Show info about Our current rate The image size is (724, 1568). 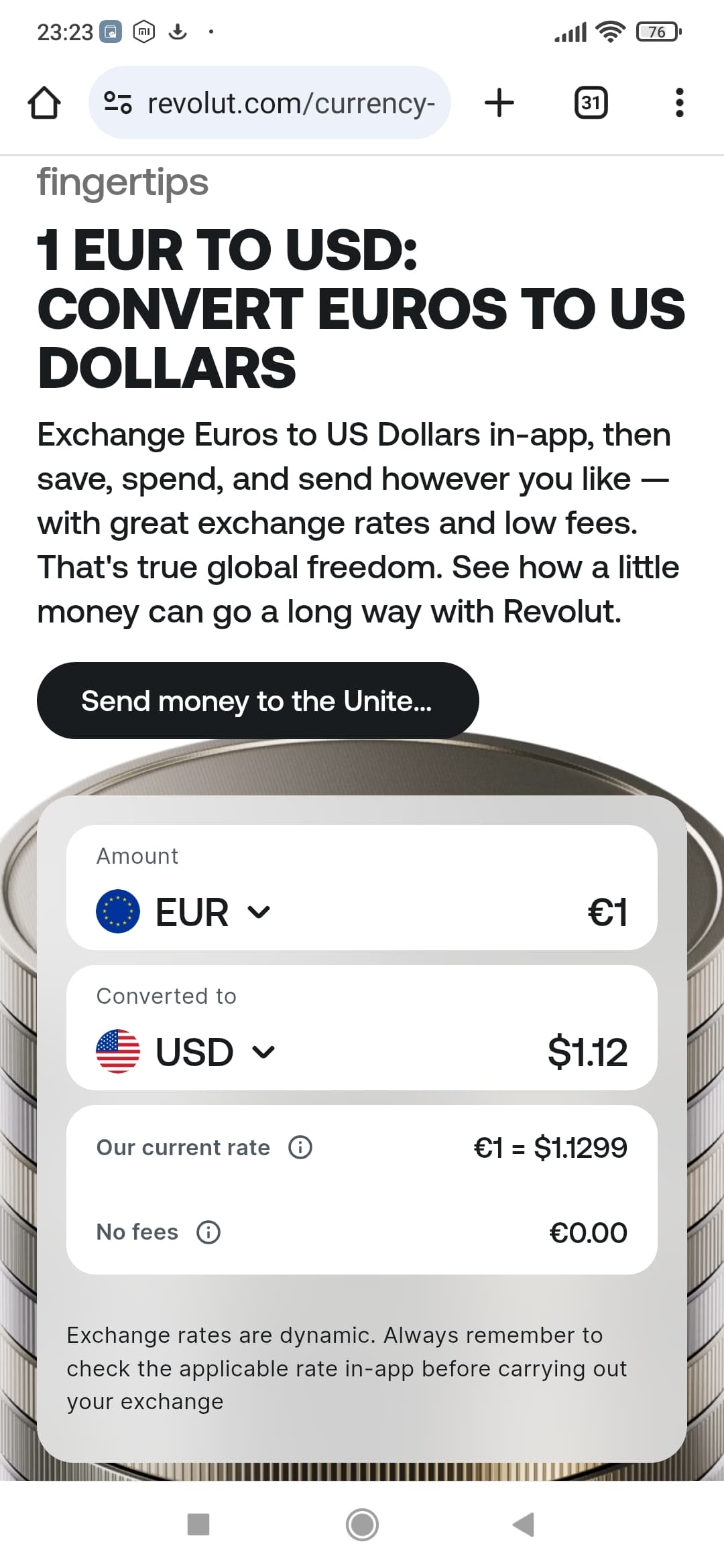coord(300,1147)
